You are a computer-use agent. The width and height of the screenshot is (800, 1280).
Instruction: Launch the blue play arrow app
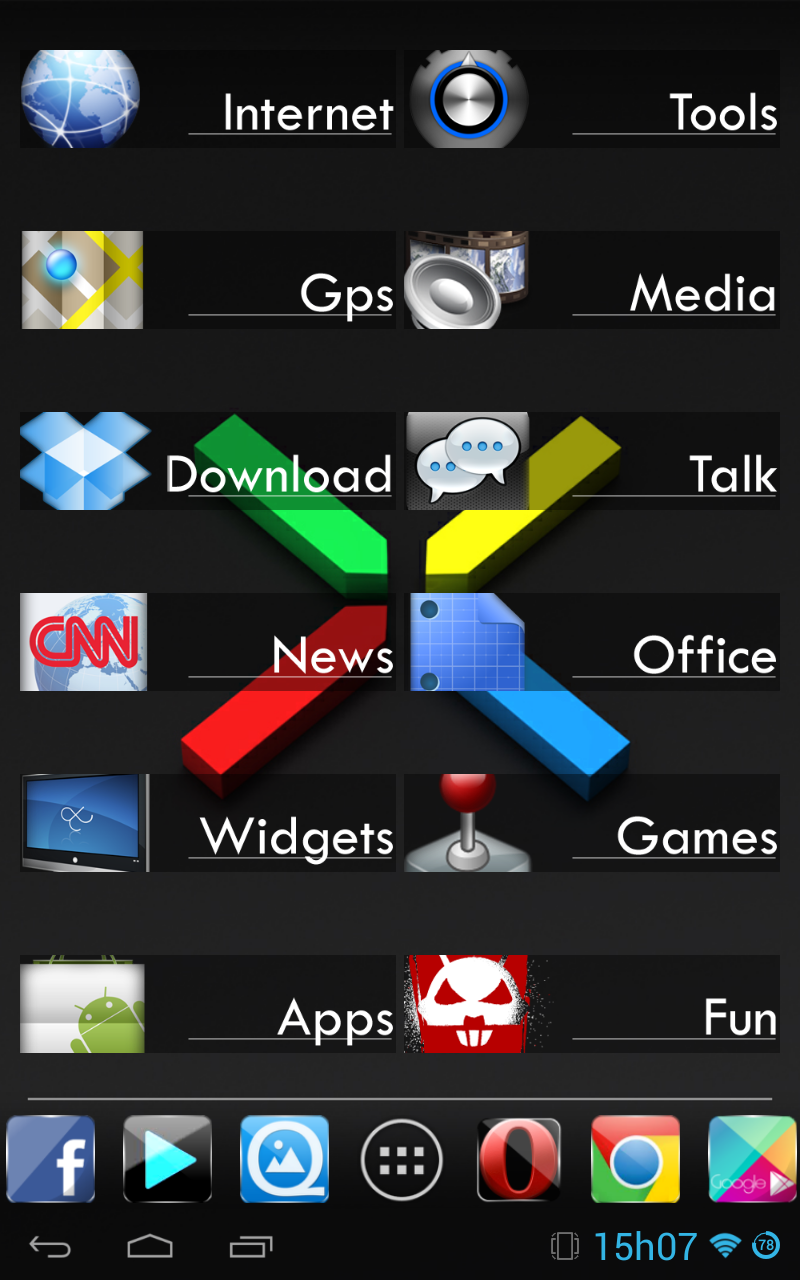tap(167, 1159)
